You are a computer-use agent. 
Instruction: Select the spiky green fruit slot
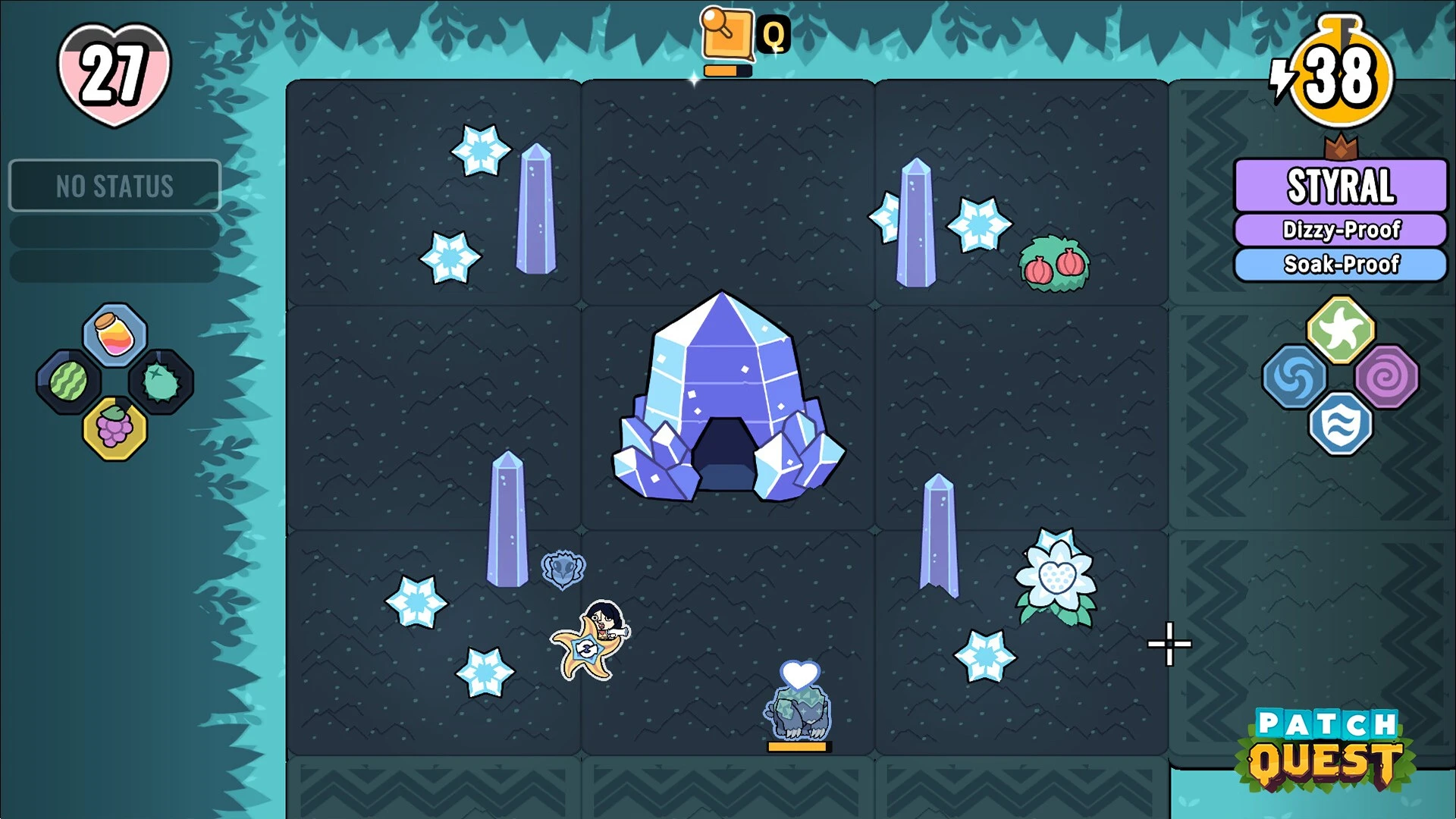161,381
